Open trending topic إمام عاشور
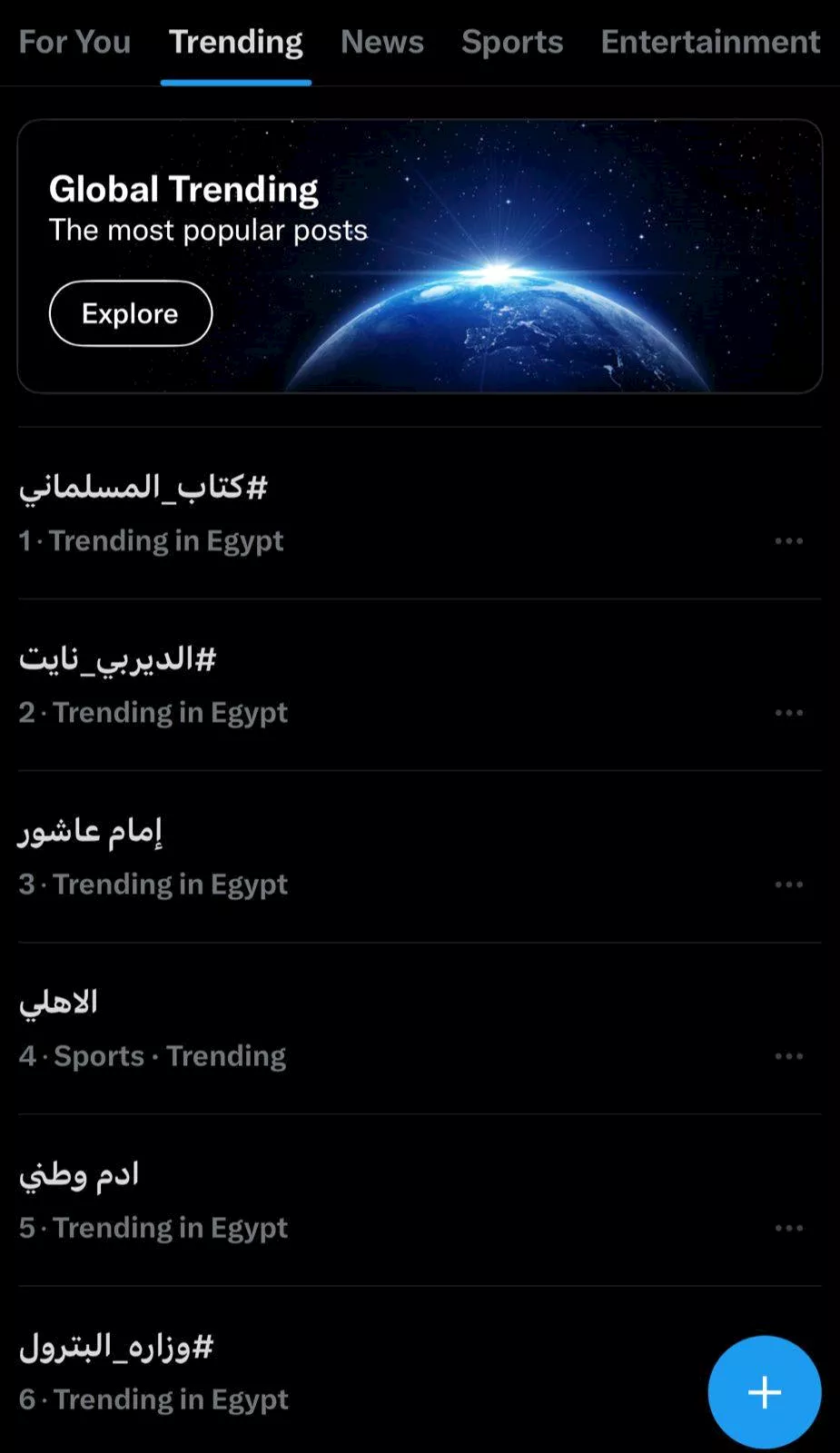This screenshot has height=1453, width=840. (x=91, y=831)
